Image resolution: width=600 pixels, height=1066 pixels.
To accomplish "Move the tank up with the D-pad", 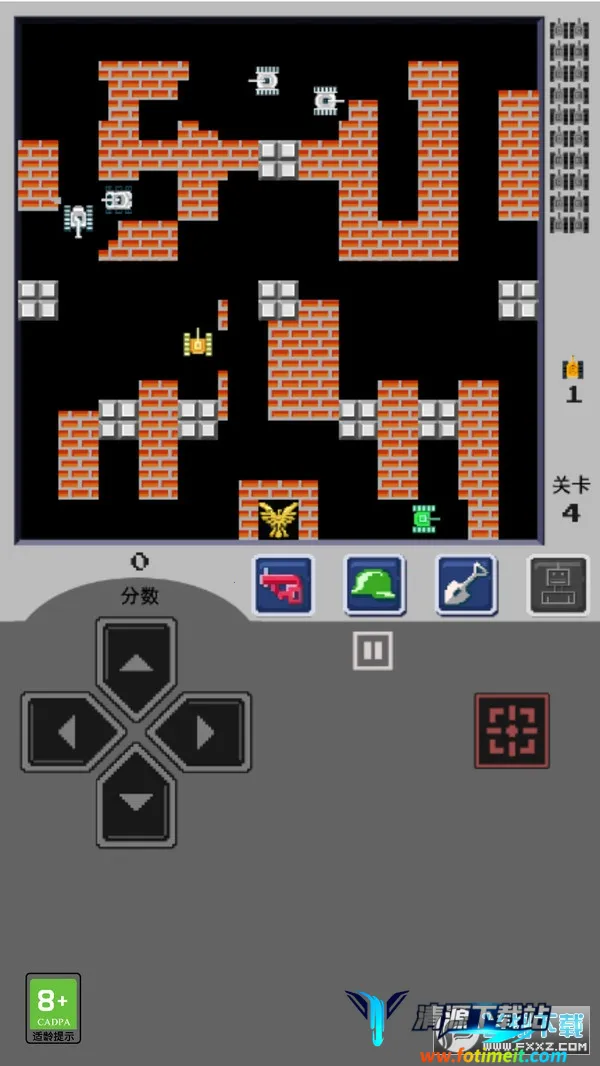I will tap(136, 663).
